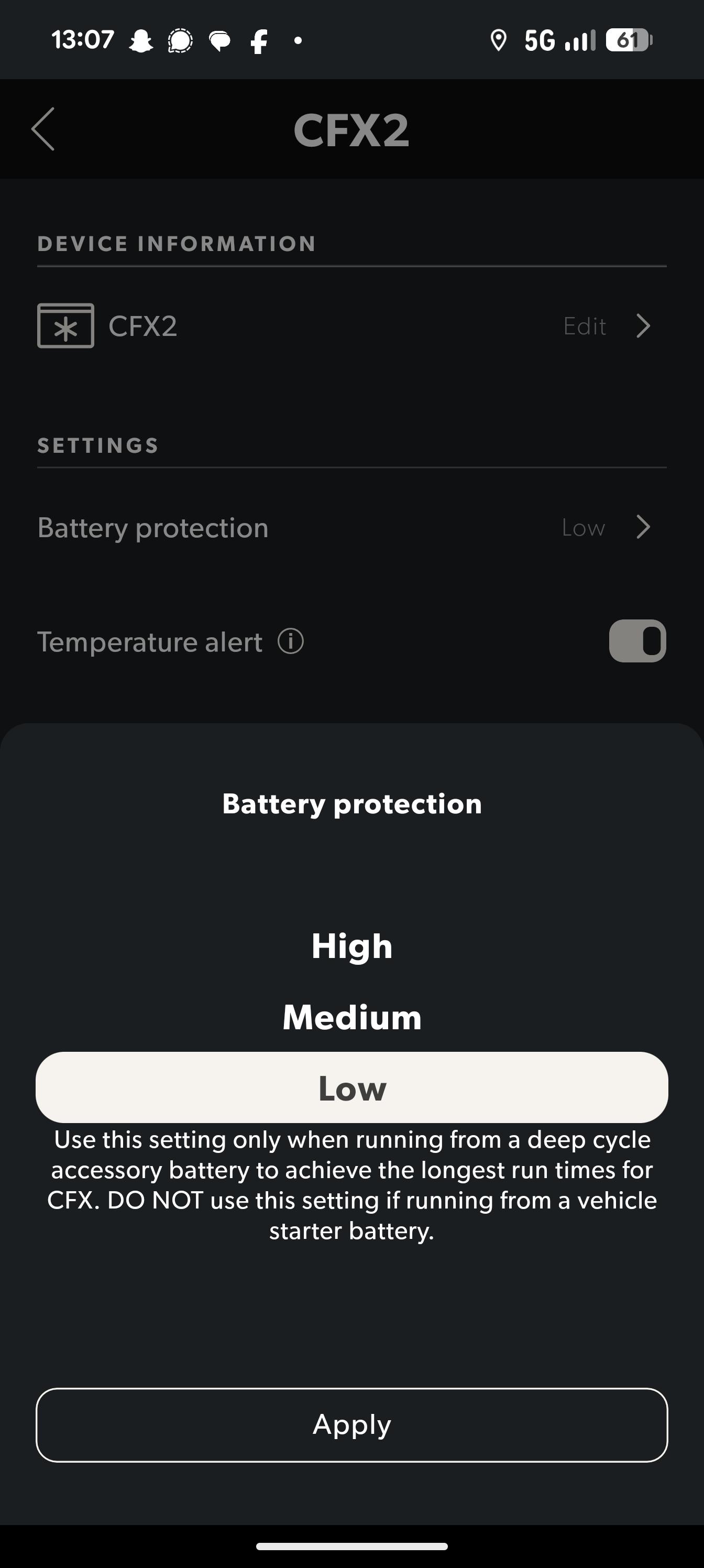The width and height of the screenshot is (704, 1568).
Task: Select the High battery protection option
Action: point(351,946)
